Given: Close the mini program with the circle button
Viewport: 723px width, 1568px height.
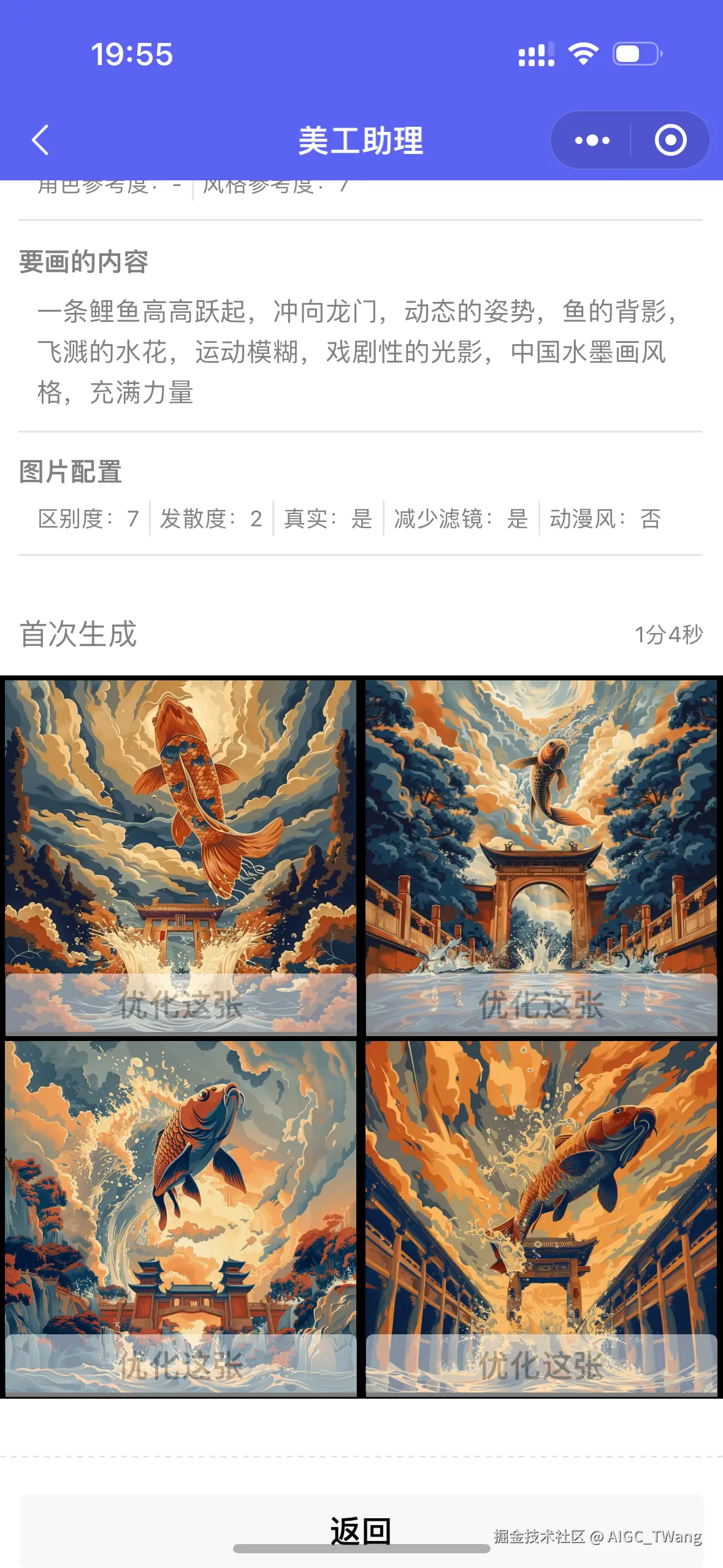Looking at the screenshot, I should coord(670,140).
